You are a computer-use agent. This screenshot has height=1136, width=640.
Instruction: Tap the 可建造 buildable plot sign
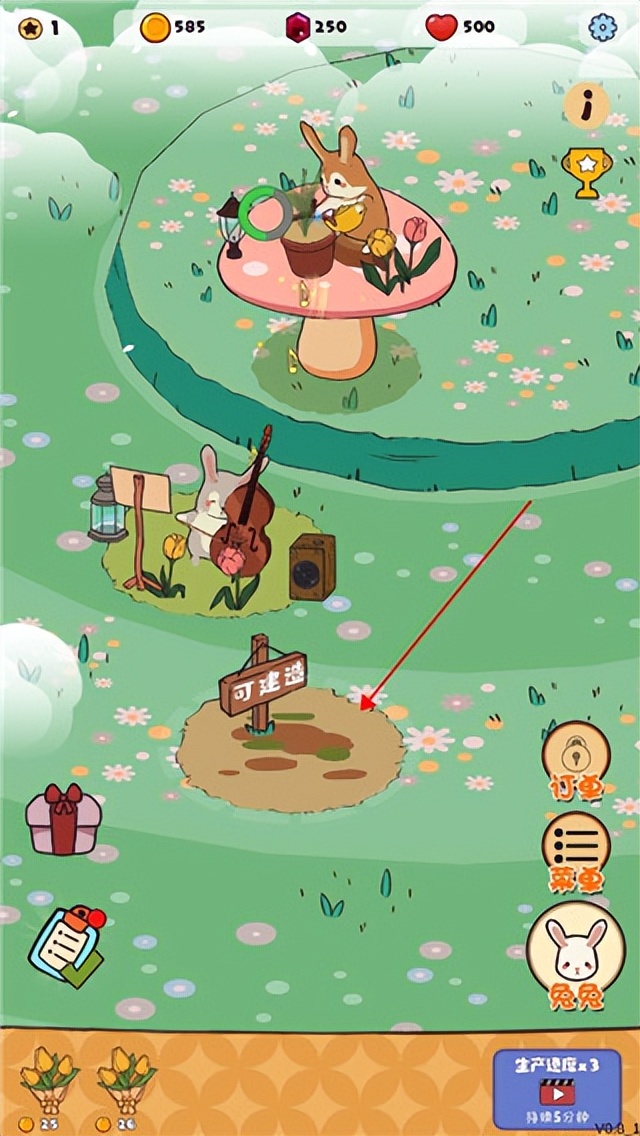point(263,683)
